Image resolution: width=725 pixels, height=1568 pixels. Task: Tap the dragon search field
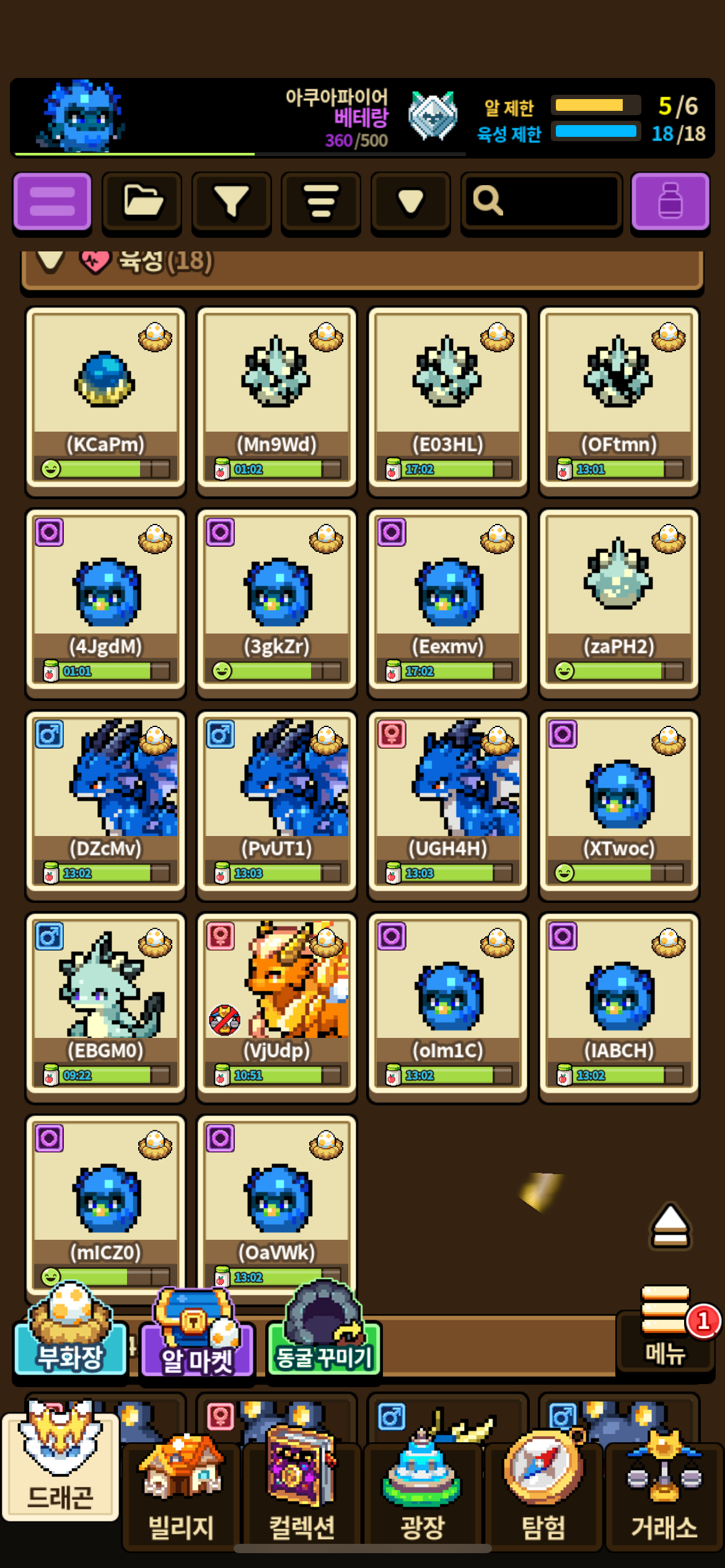[542, 203]
